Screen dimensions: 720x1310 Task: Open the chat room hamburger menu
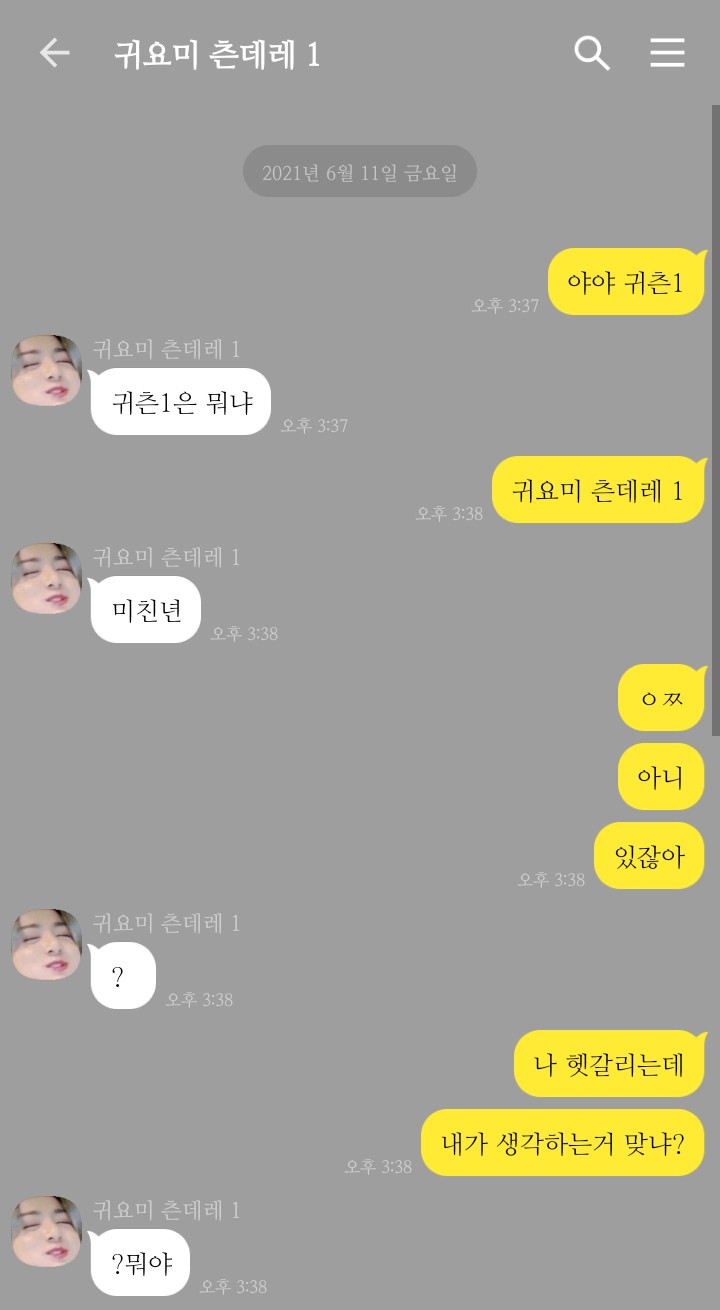(x=667, y=53)
